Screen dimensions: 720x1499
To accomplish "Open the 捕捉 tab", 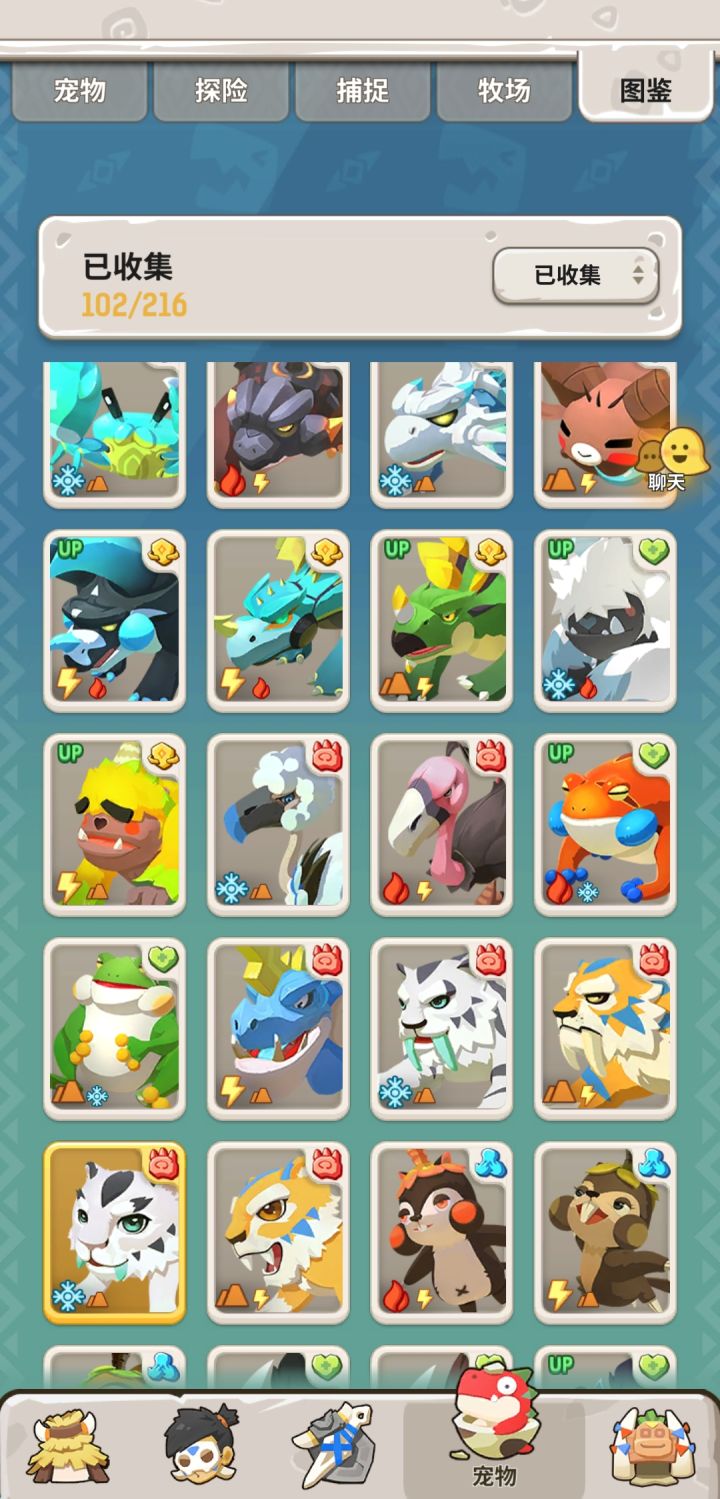I will 362,90.
